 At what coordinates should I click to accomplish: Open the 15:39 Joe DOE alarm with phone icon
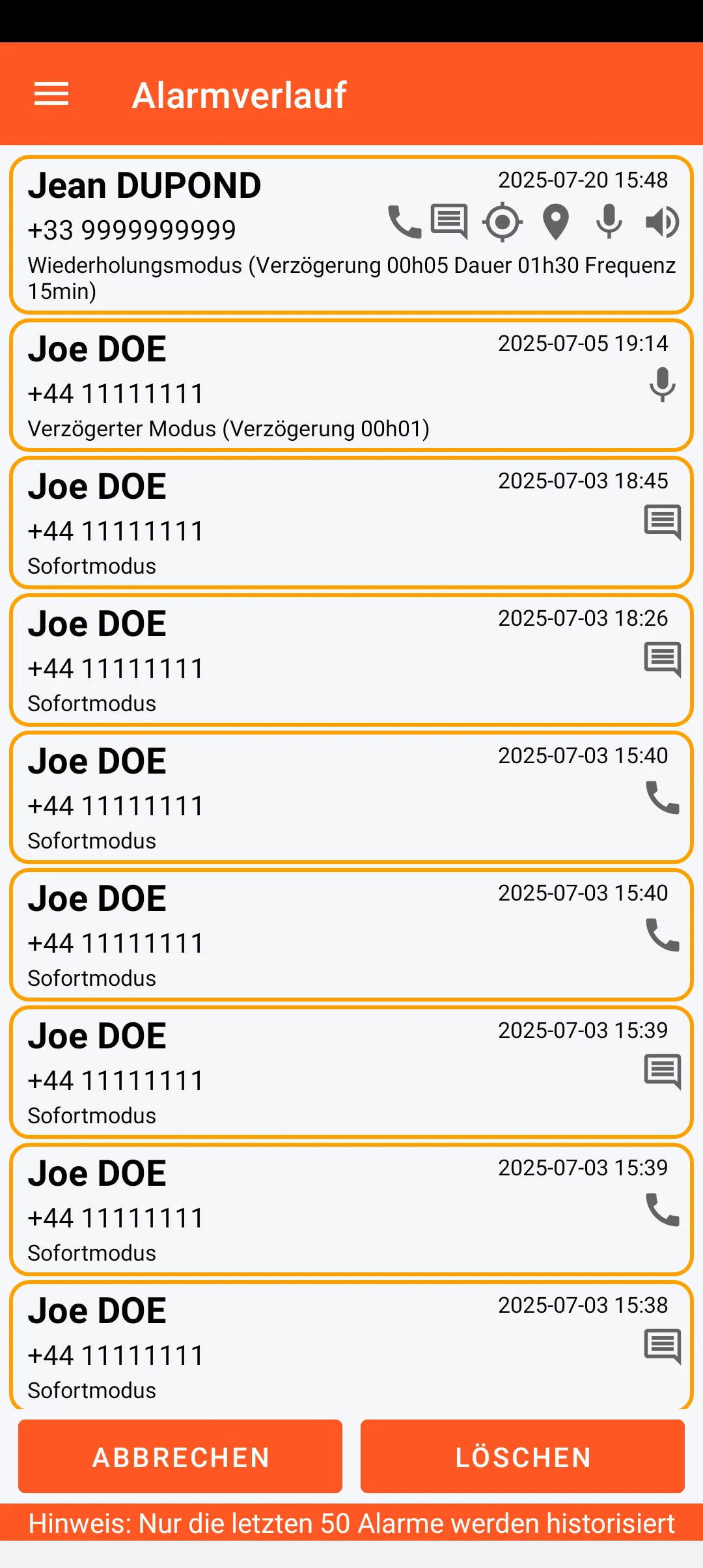[x=351, y=1209]
